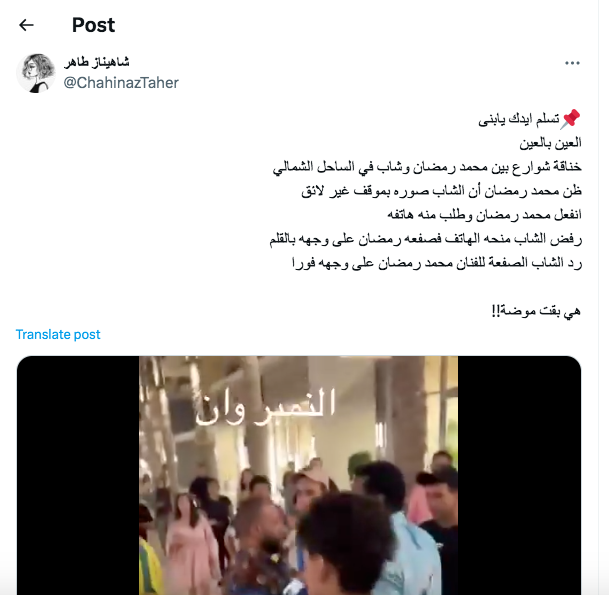609x595 pixels.
Task: Open the post's three-dot overflow menu
Action: (572, 63)
